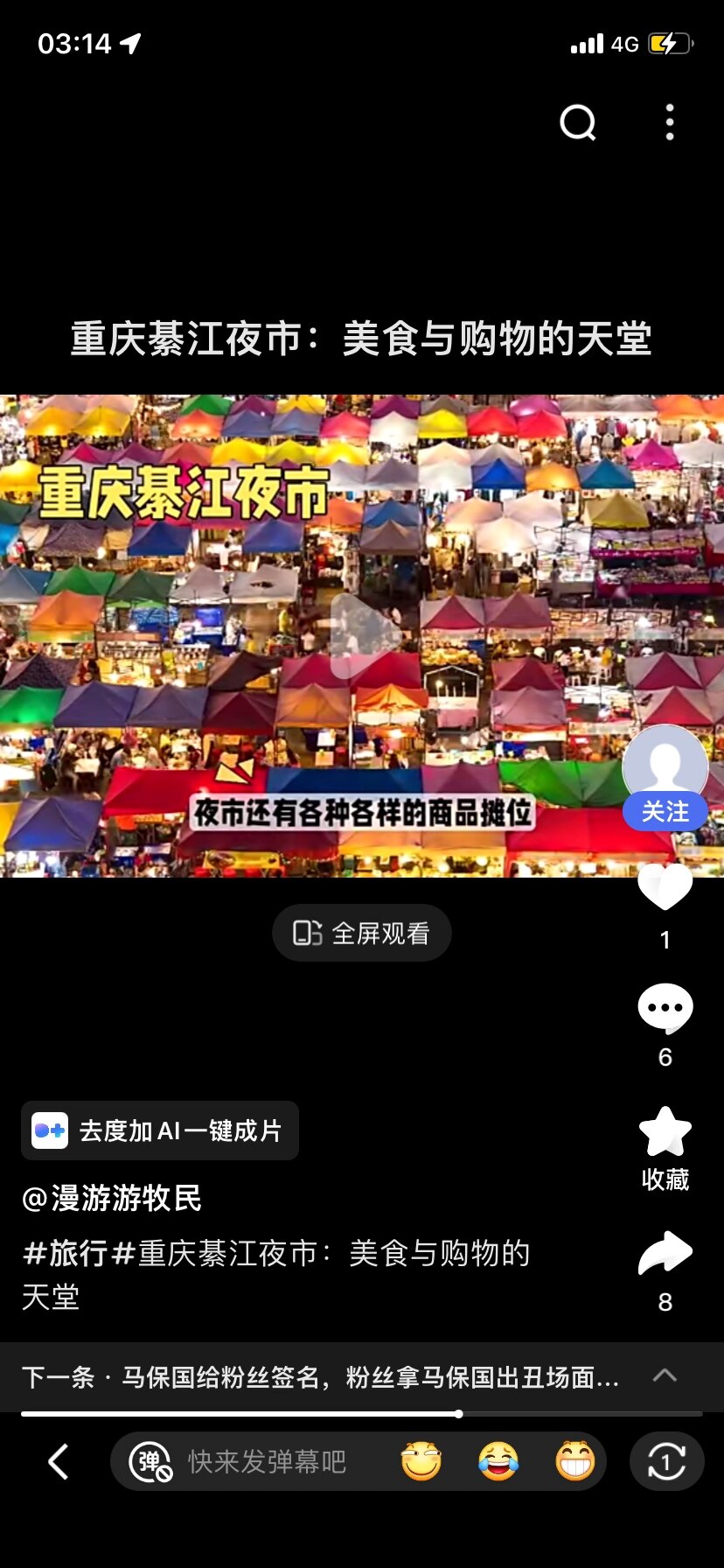Toggle the 弹 danmaku switch

(150, 1461)
